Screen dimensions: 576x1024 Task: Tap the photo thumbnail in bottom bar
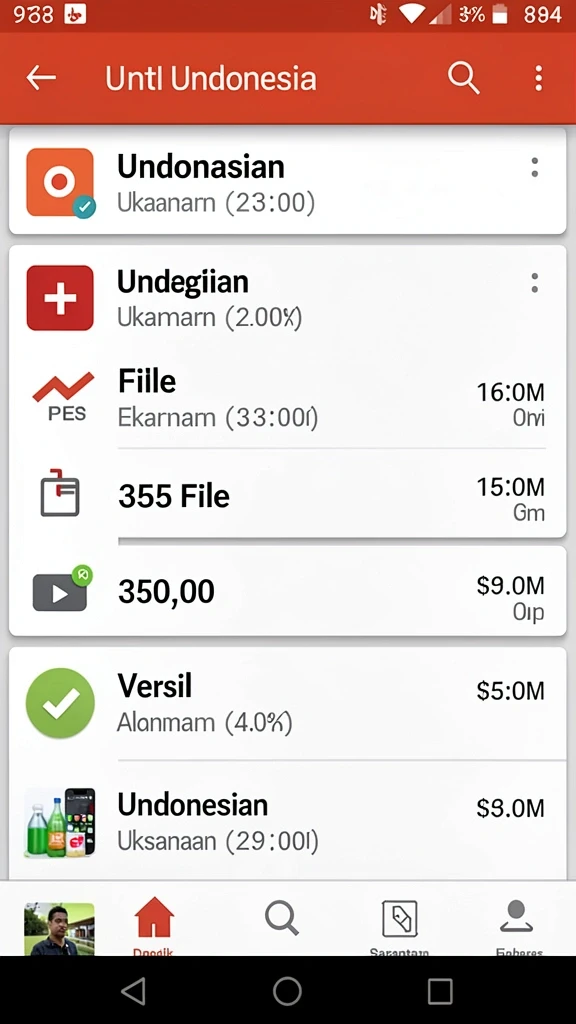pyautogui.click(x=59, y=929)
